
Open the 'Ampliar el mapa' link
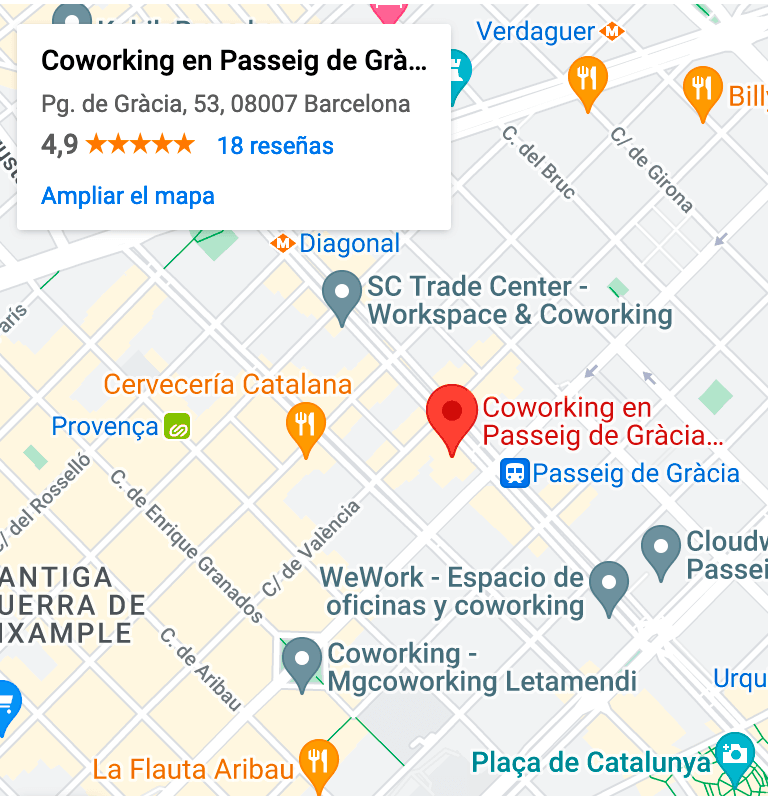(x=128, y=195)
